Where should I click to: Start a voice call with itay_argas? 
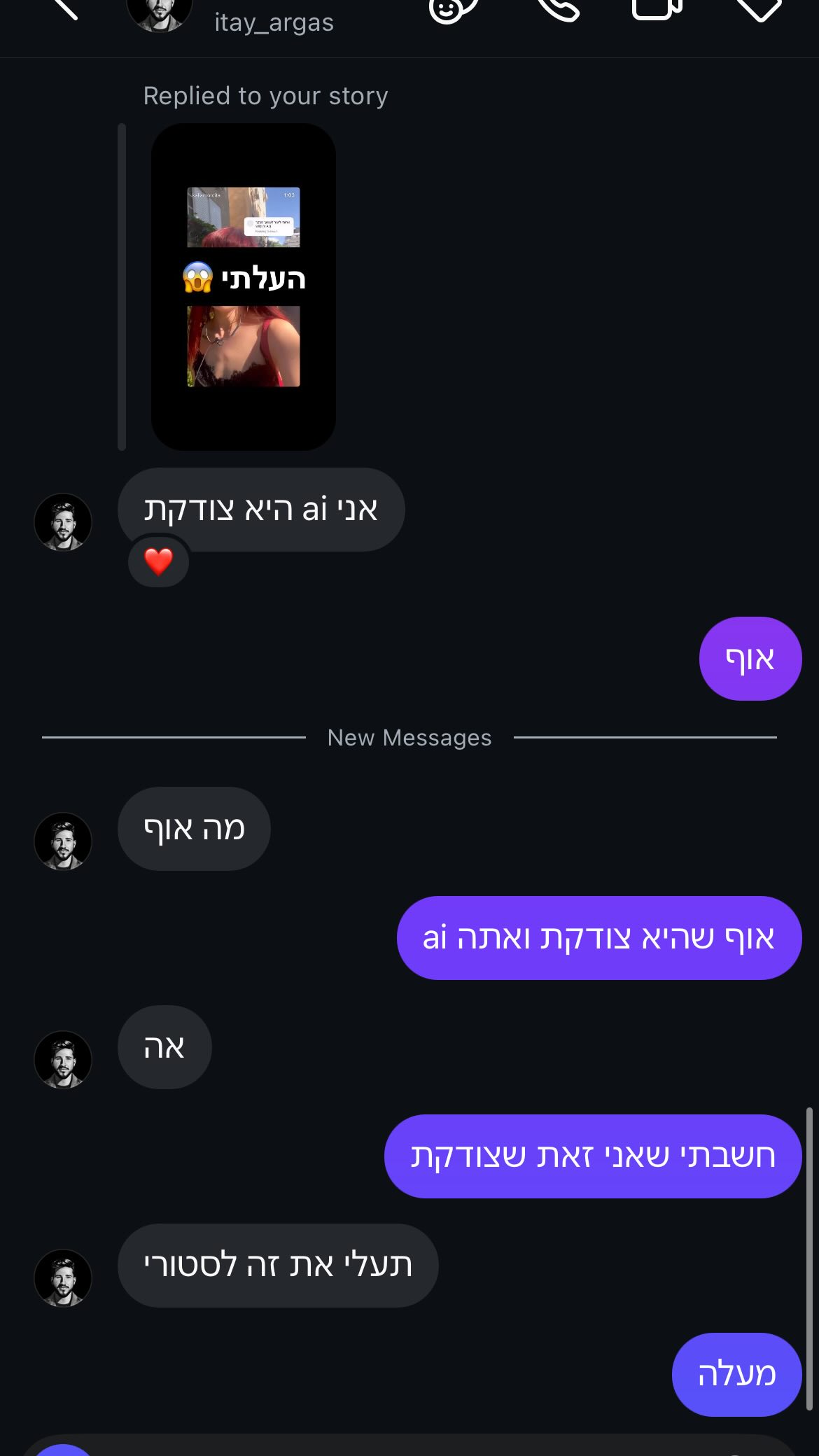tap(559, 8)
